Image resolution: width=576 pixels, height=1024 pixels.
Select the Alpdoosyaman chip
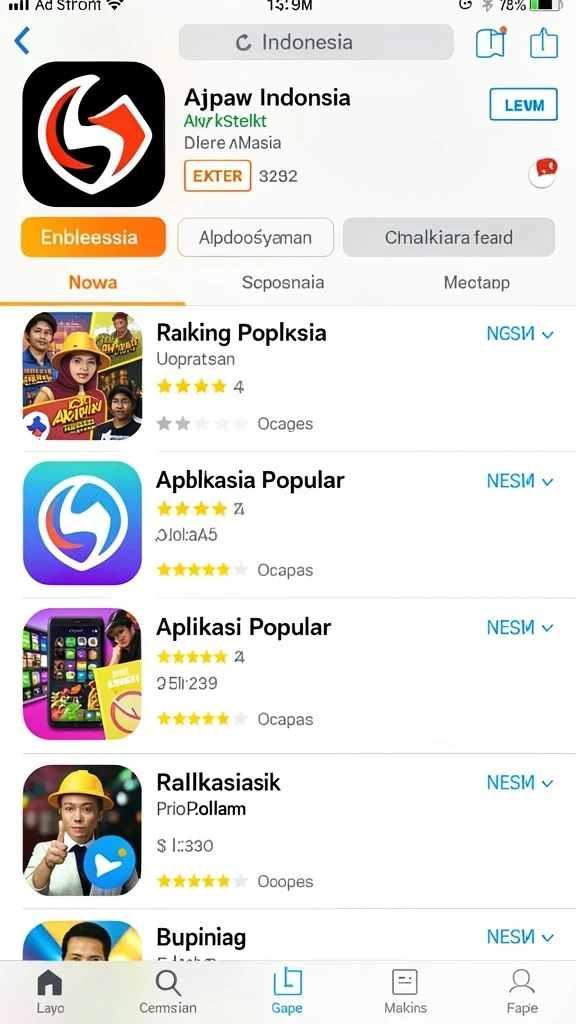[255, 237]
